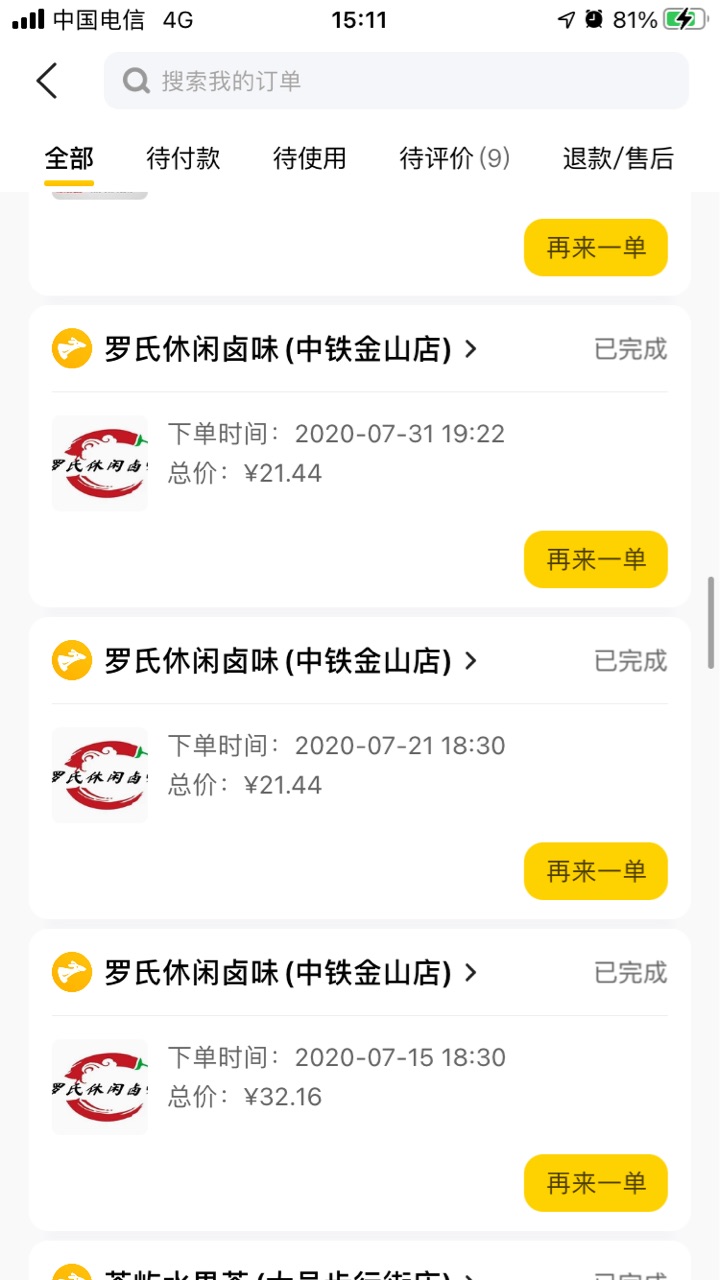Reorder the 2020-07-15 ¥32.16 order
The width and height of the screenshot is (720, 1280).
coord(596,1183)
